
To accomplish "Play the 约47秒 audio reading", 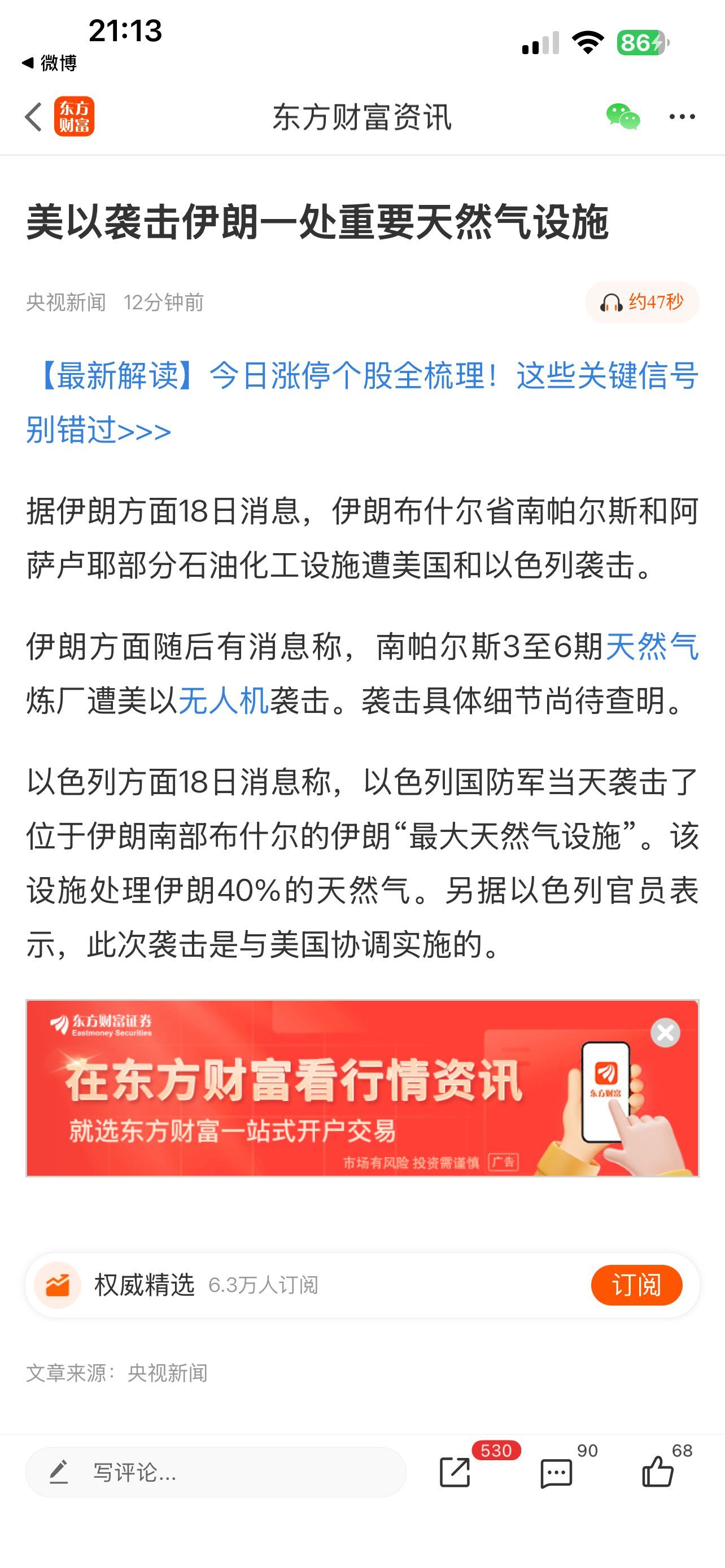I will pos(641,302).
